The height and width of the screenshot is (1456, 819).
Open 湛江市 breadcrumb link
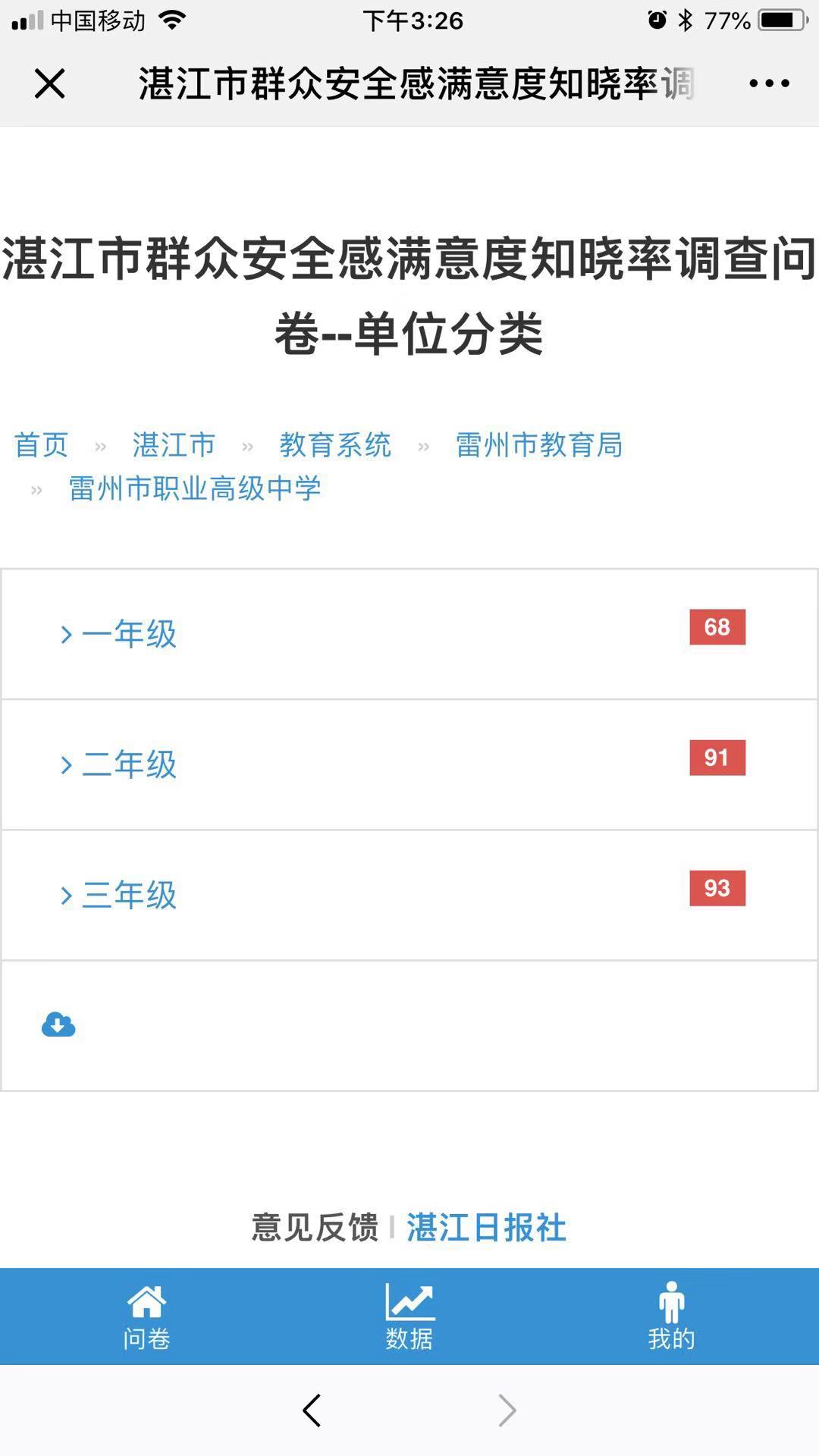[x=174, y=445]
